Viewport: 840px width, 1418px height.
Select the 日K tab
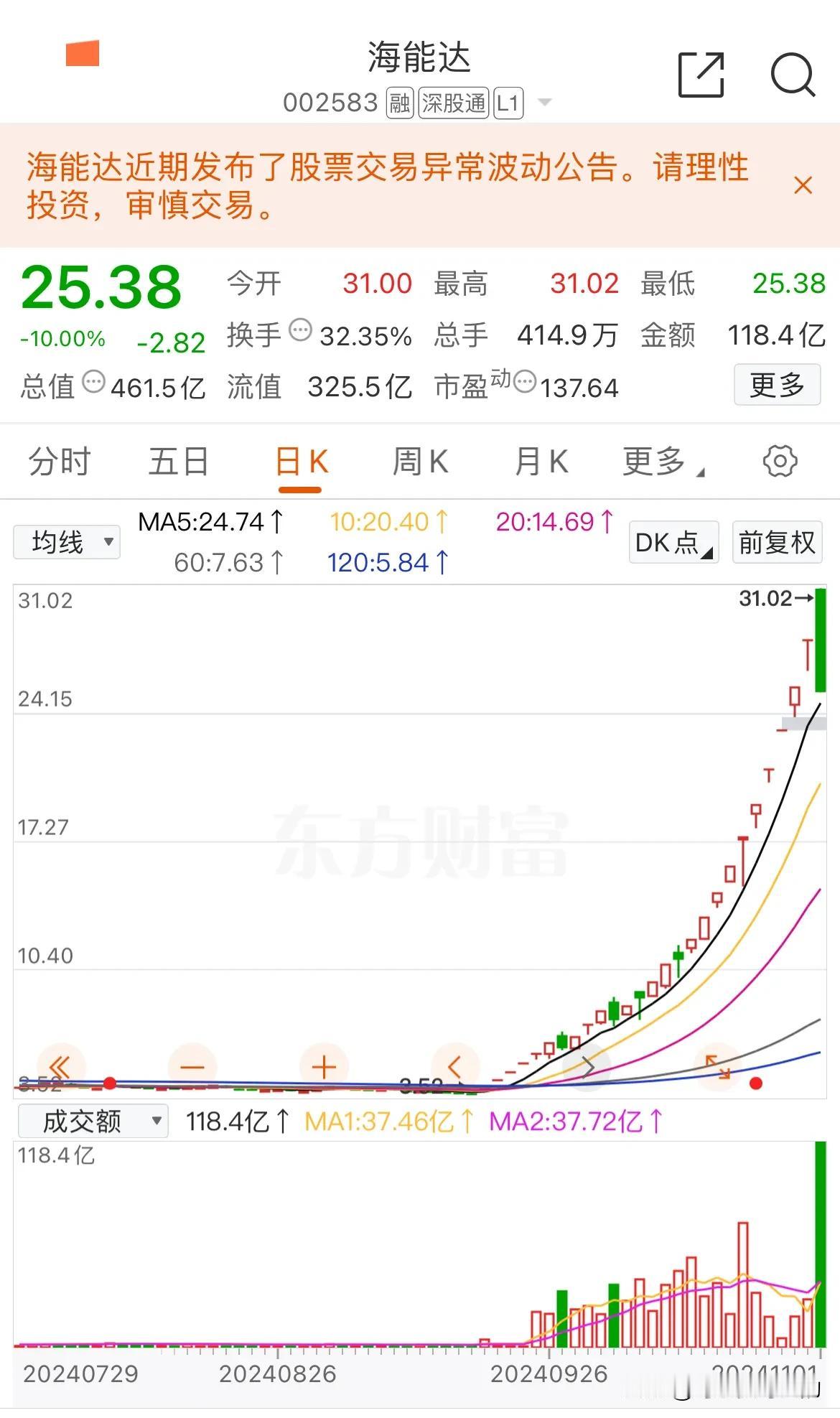coord(301,461)
